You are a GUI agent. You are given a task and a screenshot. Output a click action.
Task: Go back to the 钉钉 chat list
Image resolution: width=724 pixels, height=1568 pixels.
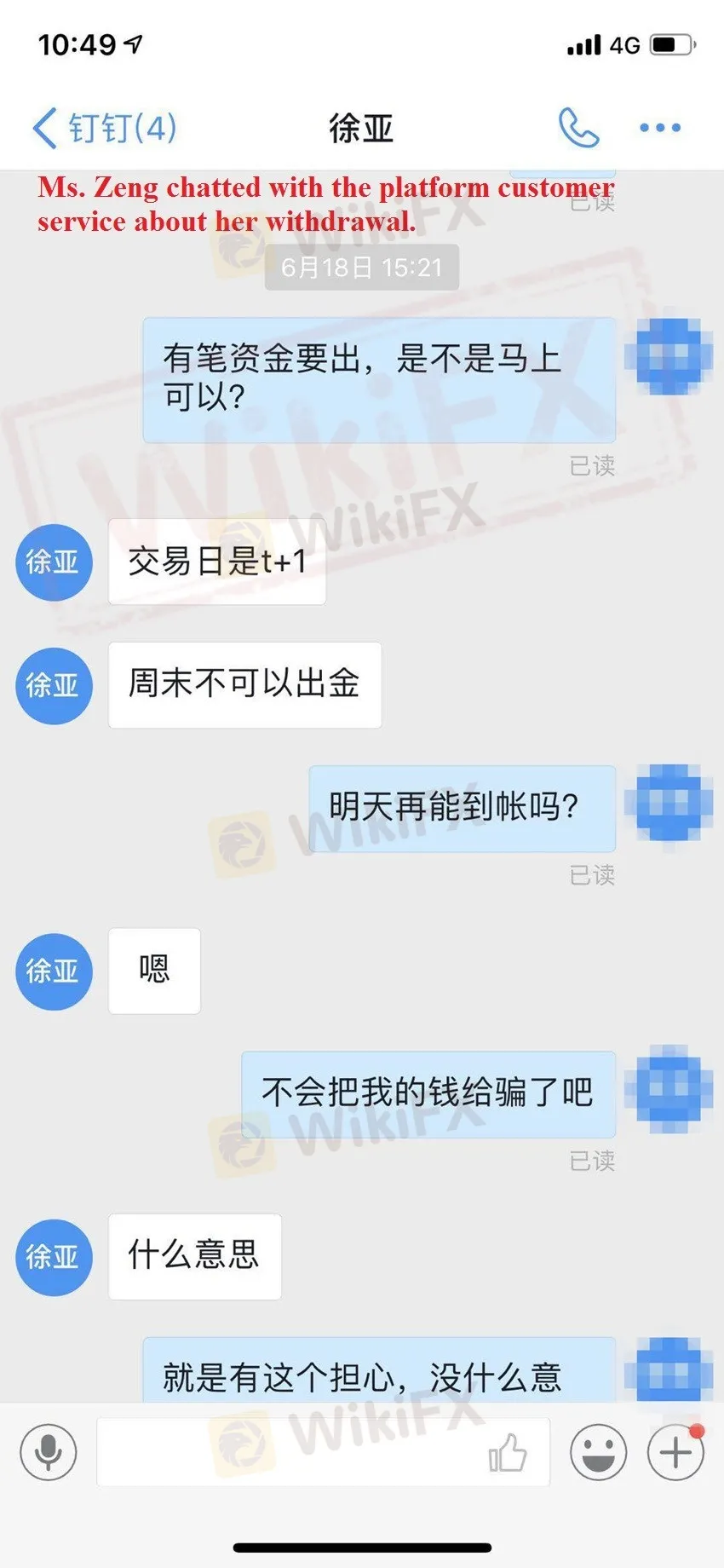click(102, 129)
